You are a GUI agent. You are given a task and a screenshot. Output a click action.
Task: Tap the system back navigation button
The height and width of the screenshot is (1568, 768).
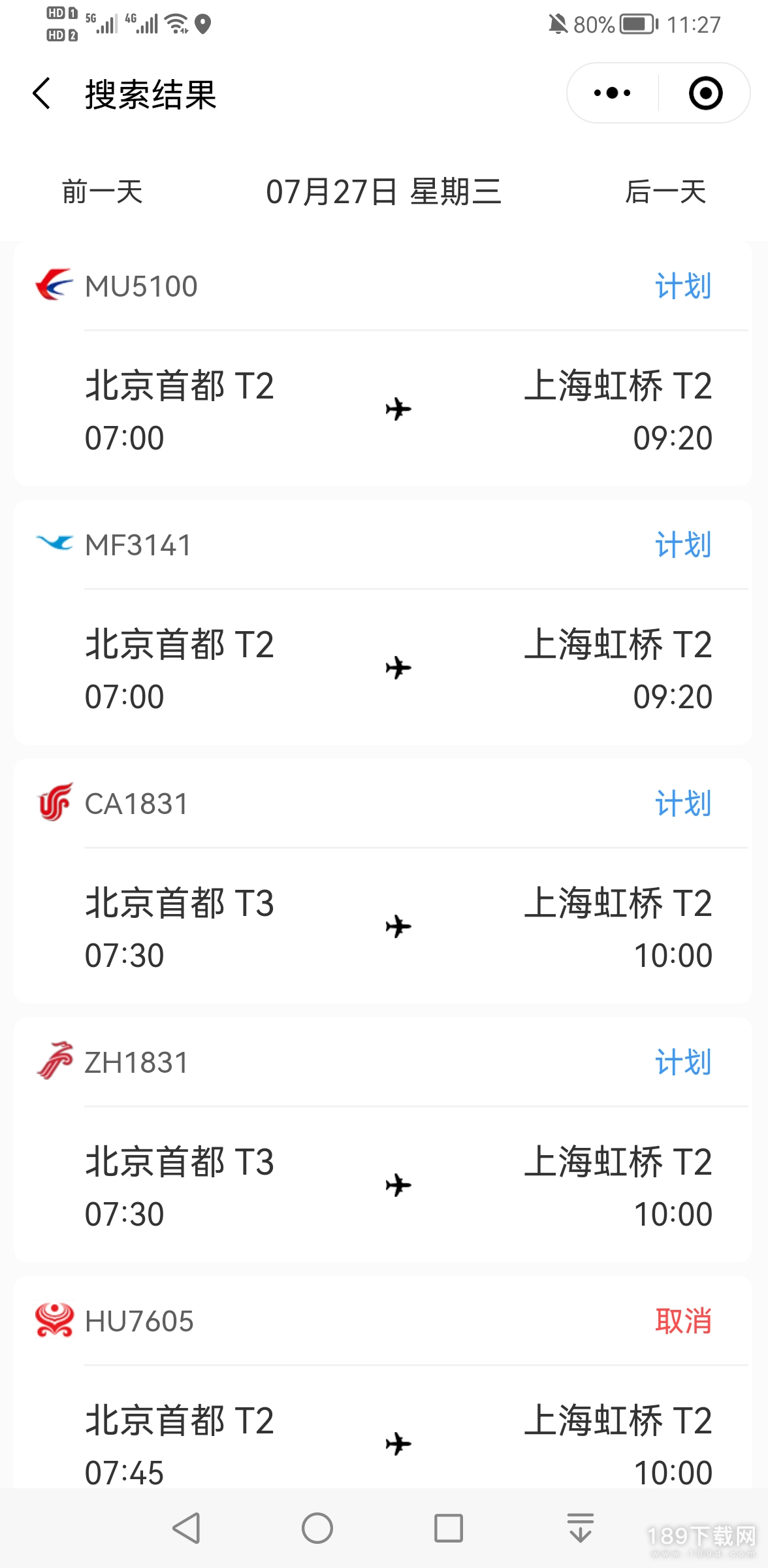point(187,1528)
